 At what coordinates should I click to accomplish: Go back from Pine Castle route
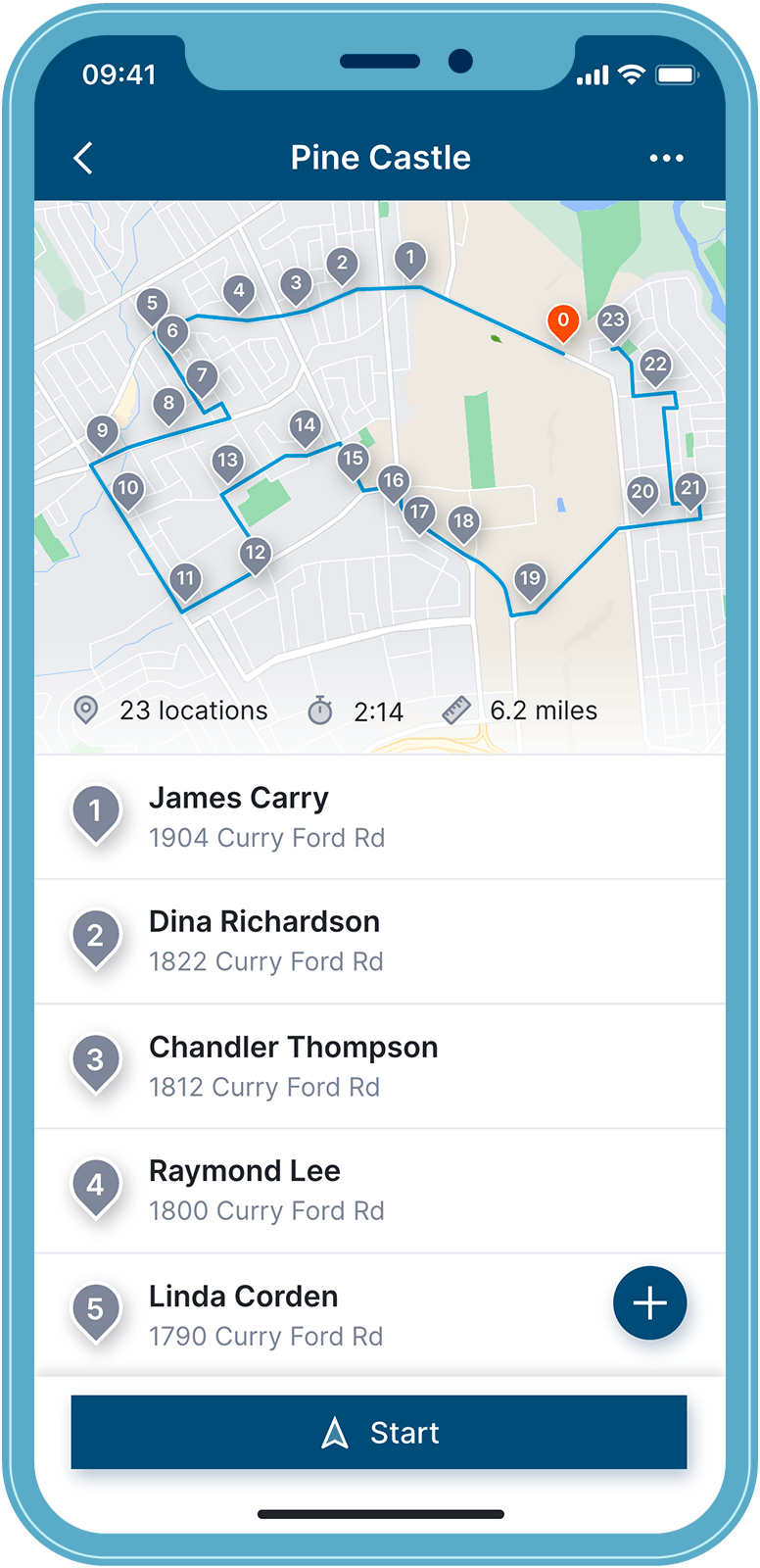pos(83,158)
